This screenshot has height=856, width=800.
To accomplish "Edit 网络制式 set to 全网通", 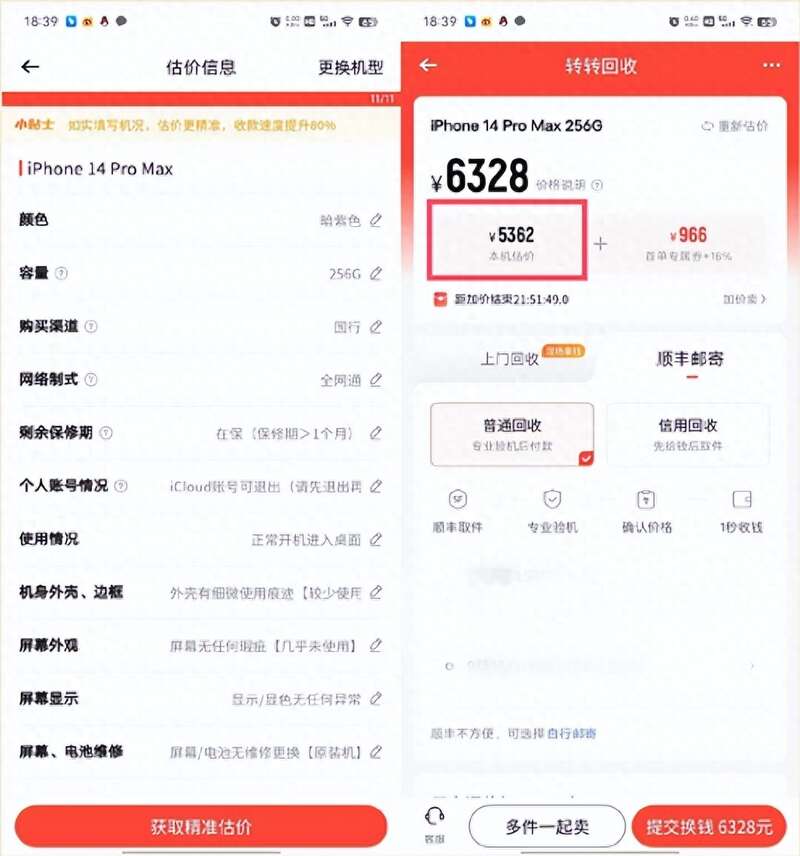I will [376, 380].
